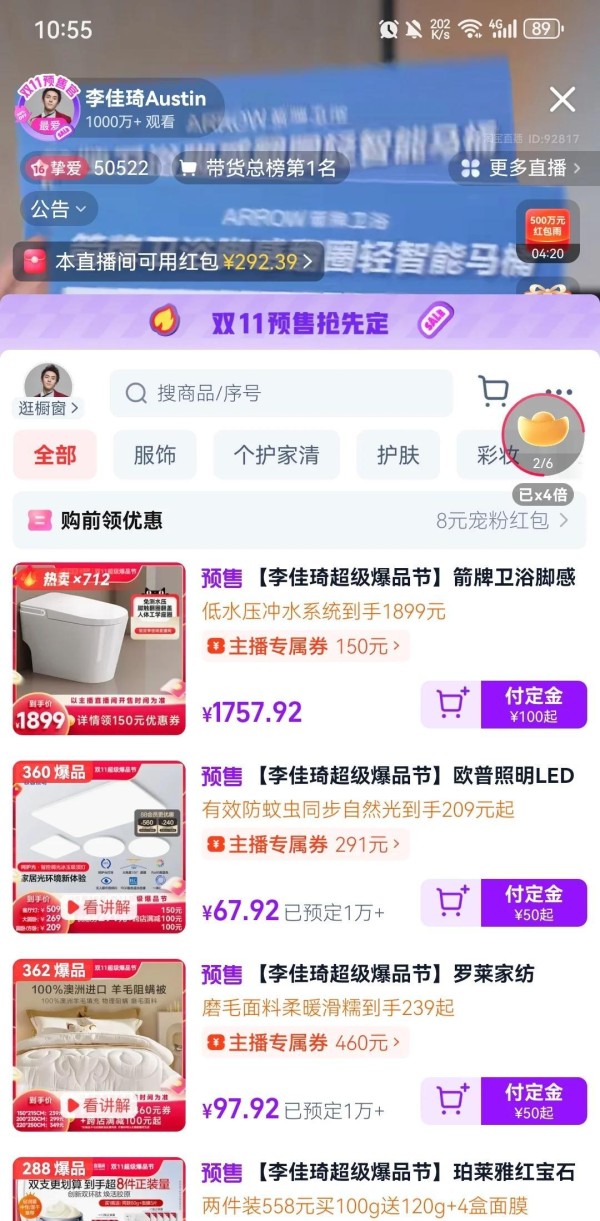The width and height of the screenshot is (600, 1221).
Task: Close the live stream with the X
Action: point(563,99)
